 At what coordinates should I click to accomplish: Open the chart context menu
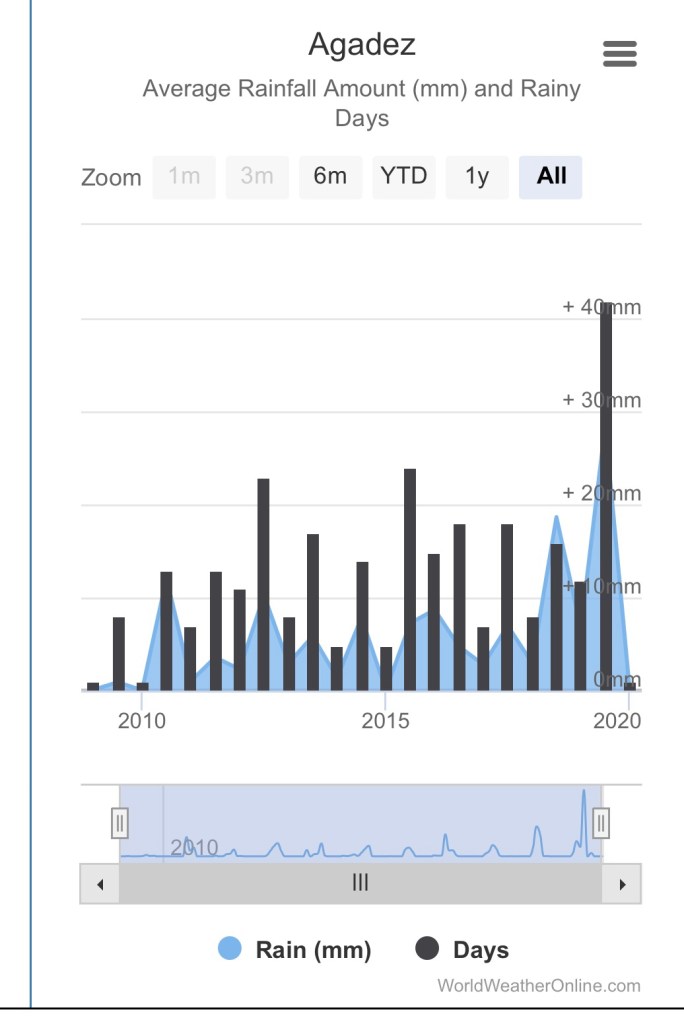tap(620, 54)
